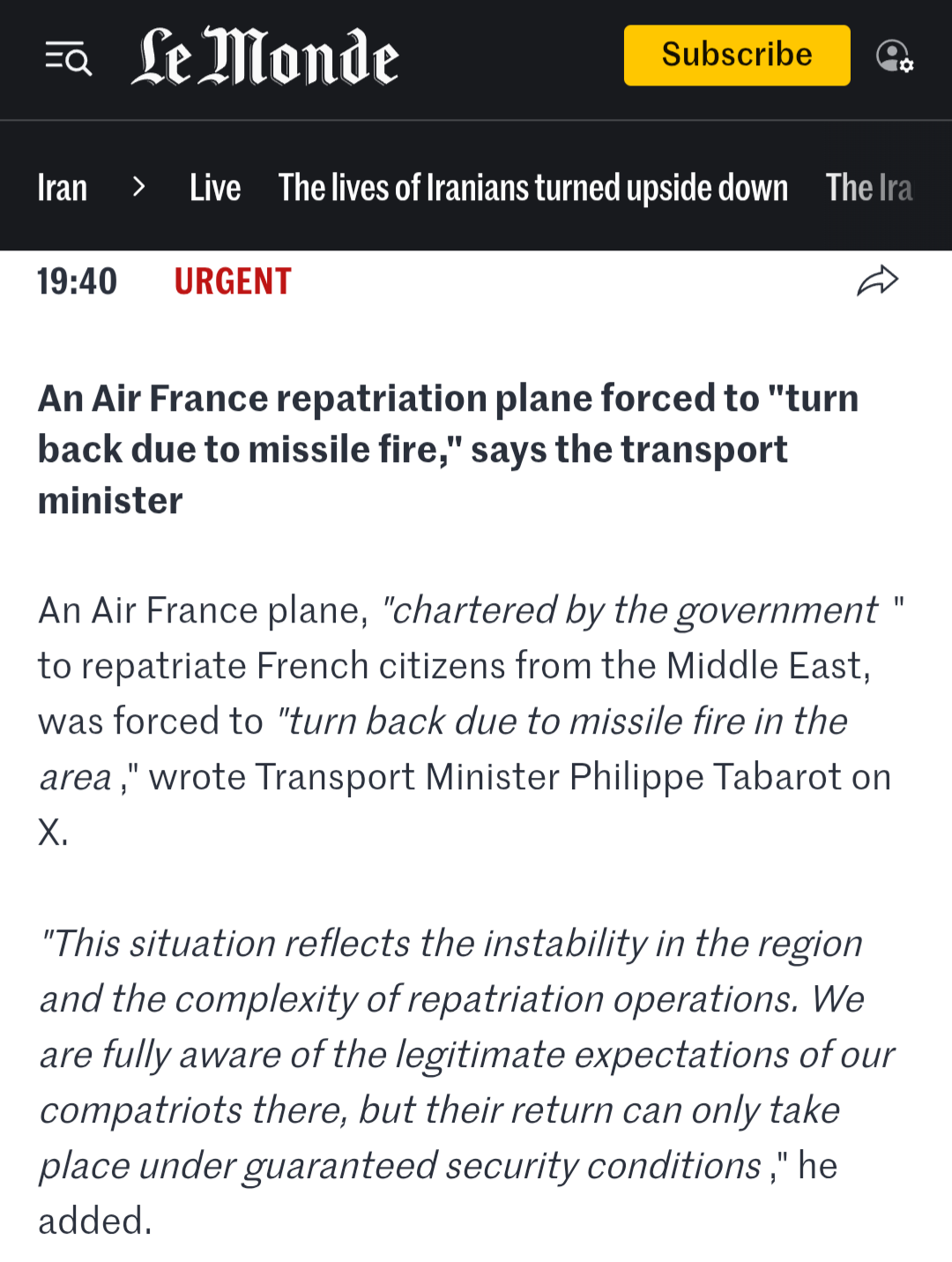
Task: Open the menu and search icon
Action: point(68,58)
